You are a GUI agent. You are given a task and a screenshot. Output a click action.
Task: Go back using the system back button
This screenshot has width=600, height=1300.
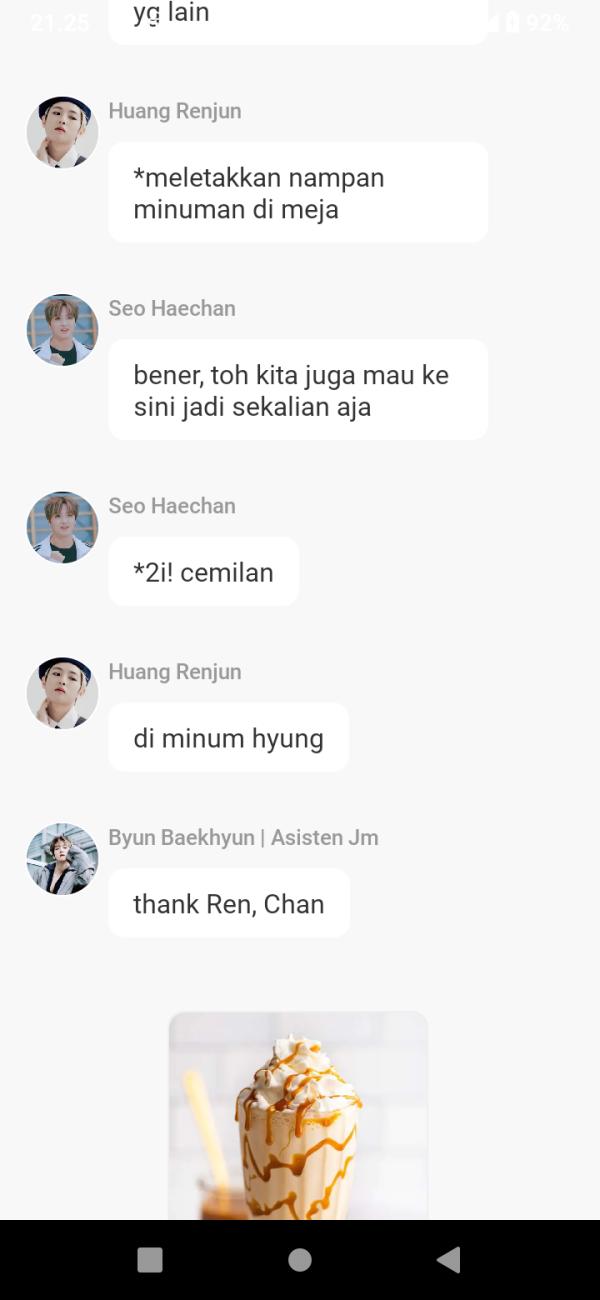(x=449, y=1260)
